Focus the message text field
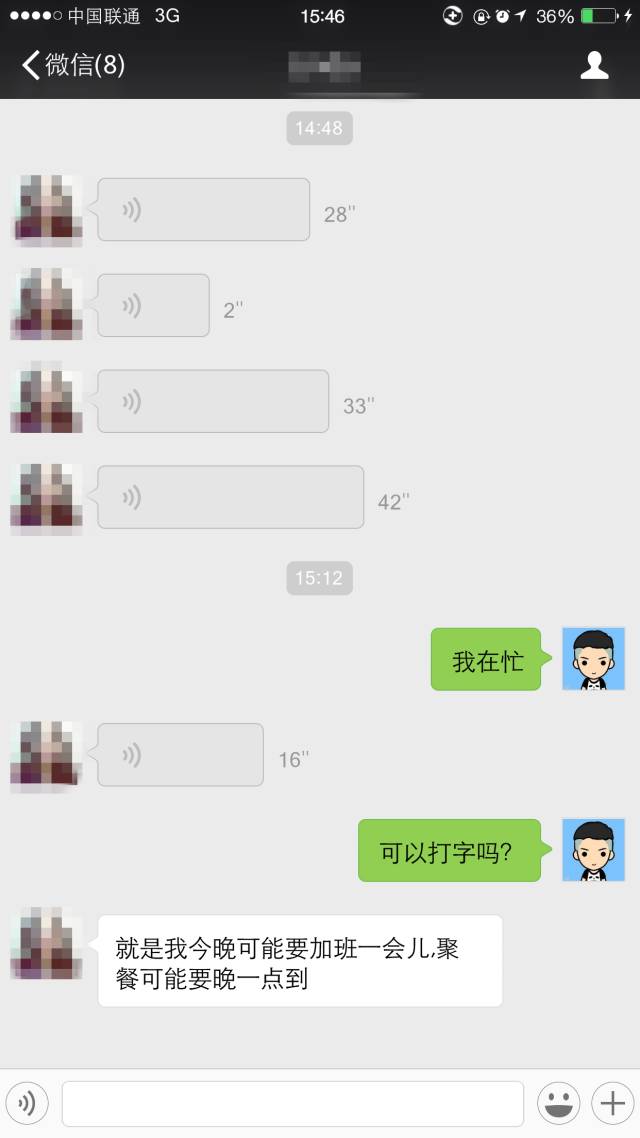The height and width of the screenshot is (1138, 640). [292, 1104]
